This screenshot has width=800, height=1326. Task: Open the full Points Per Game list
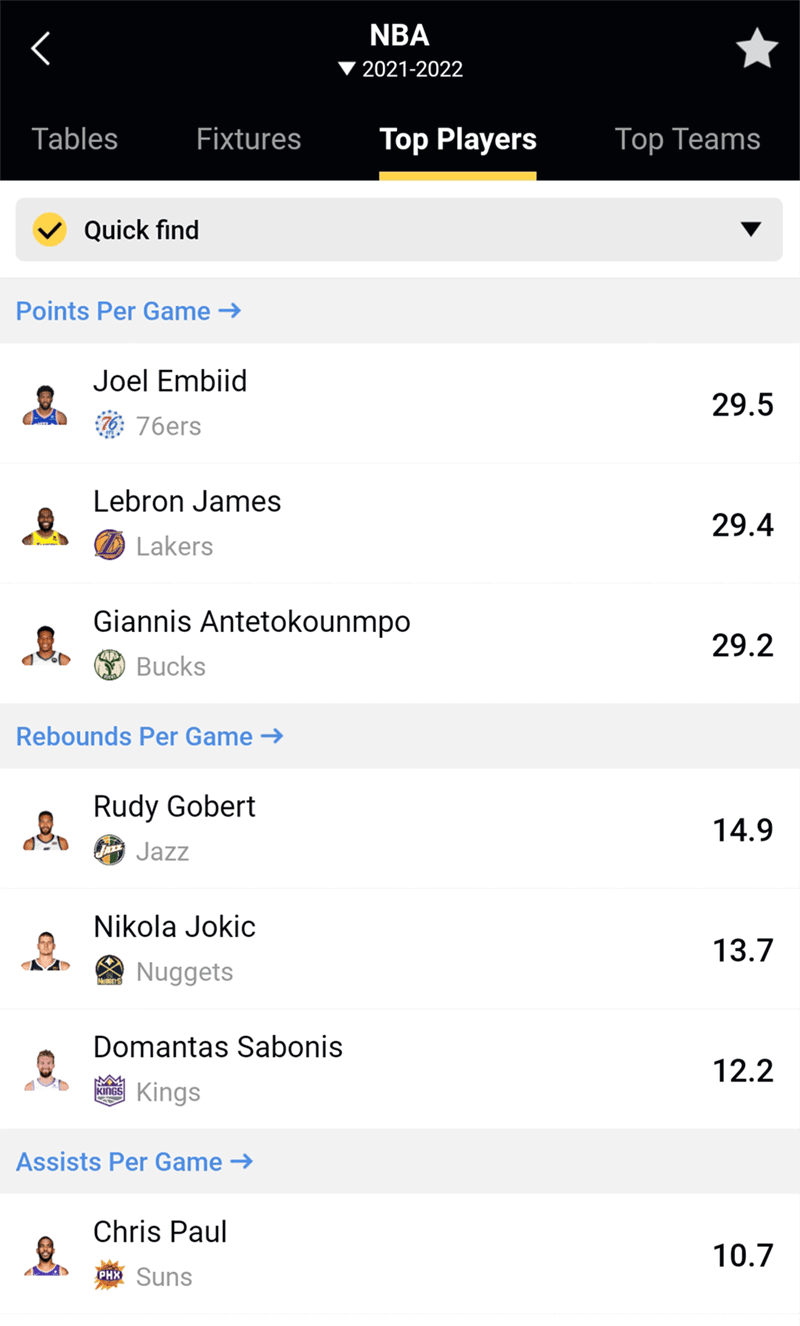click(x=128, y=311)
